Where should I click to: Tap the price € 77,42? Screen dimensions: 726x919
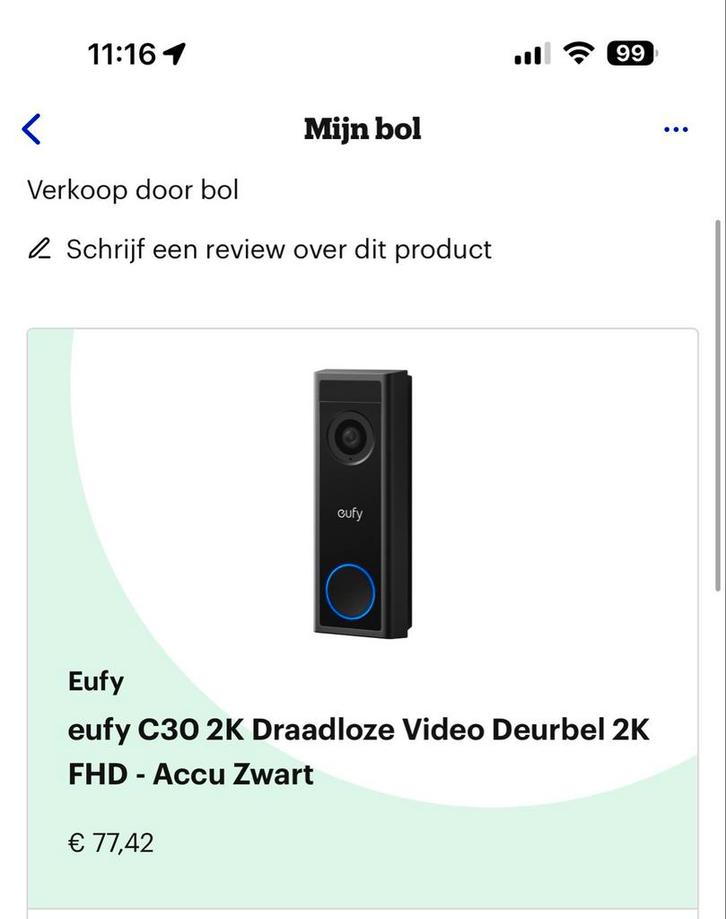click(110, 843)
